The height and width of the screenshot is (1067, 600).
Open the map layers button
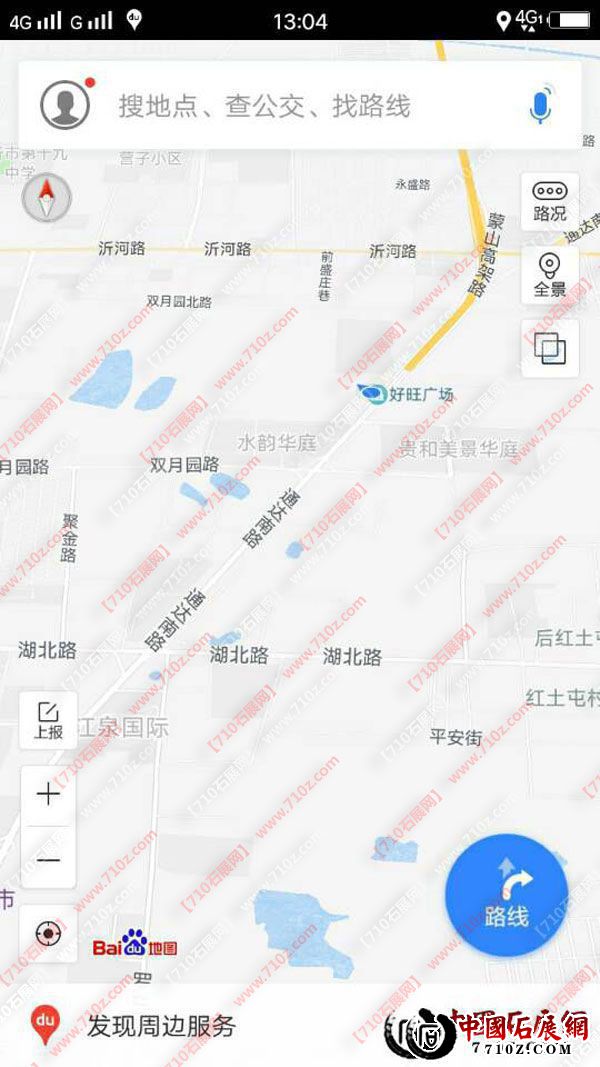(550, 348)
